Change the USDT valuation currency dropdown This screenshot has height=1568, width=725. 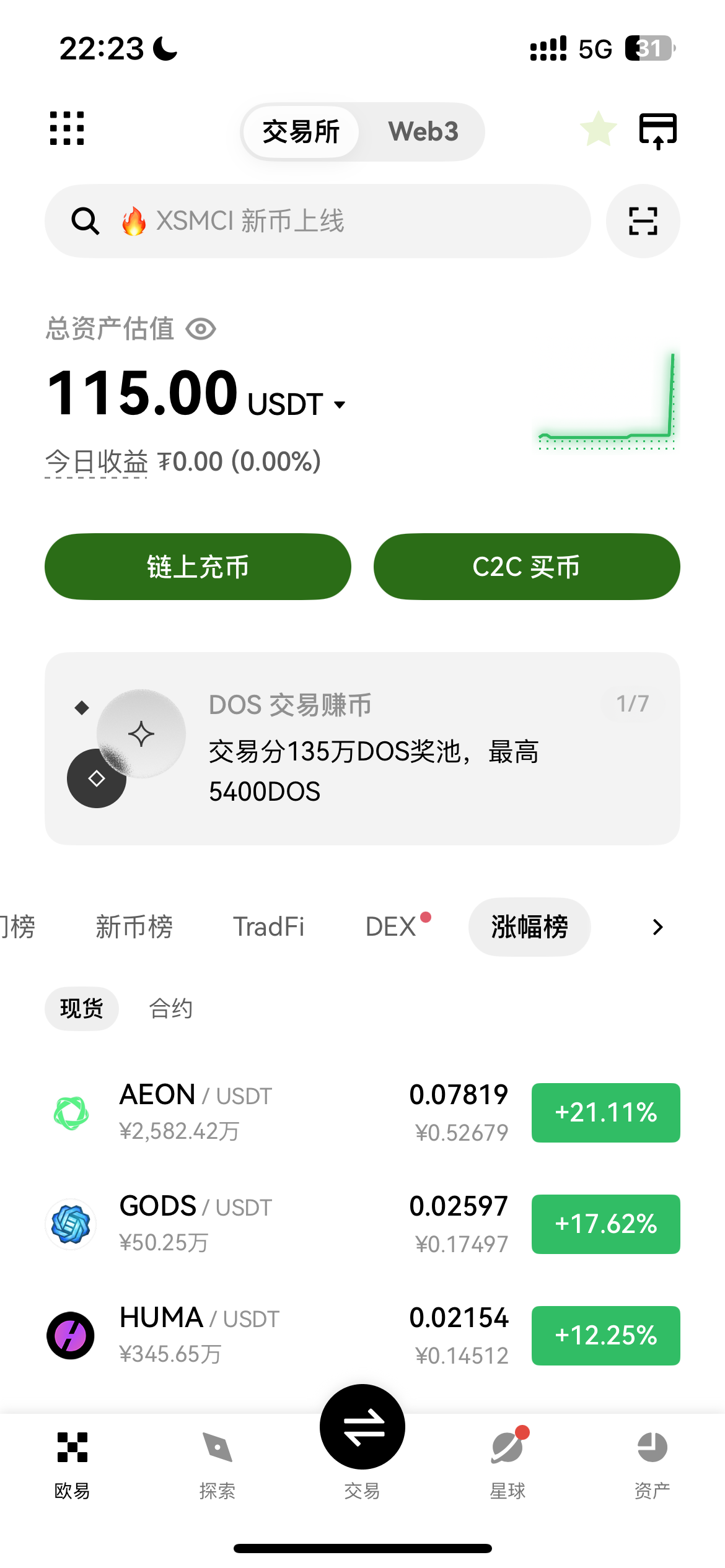click(x=296, y=404)
